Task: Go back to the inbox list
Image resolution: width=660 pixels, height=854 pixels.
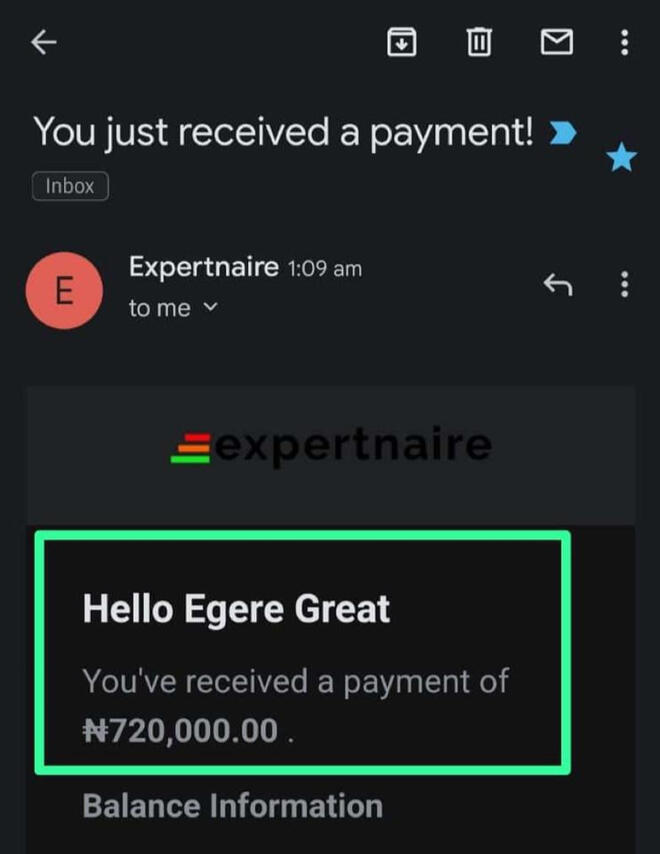Action: click(x=44, y=42)
